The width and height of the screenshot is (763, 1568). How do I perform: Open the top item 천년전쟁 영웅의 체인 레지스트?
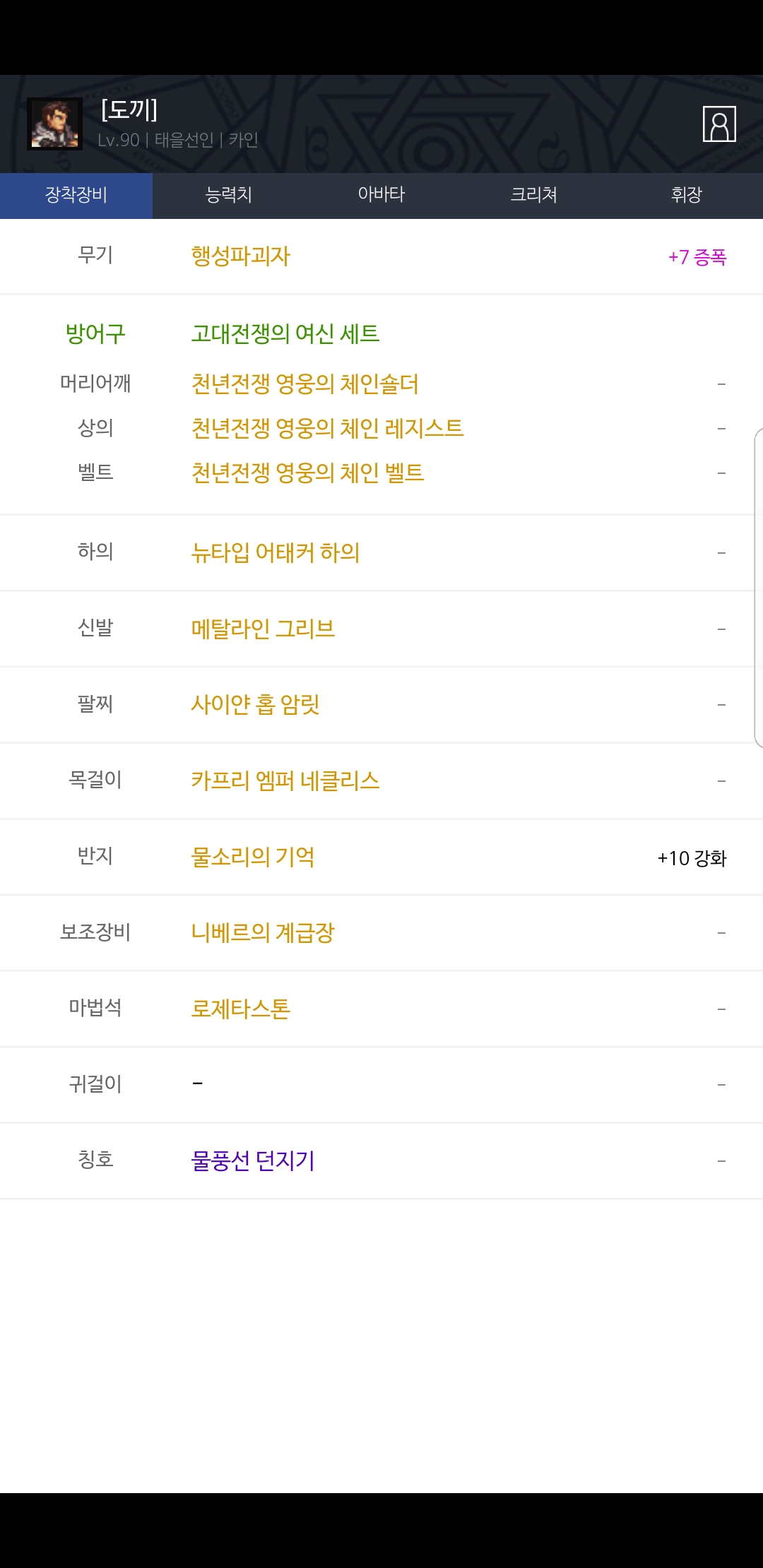click(x=327, y=428)
